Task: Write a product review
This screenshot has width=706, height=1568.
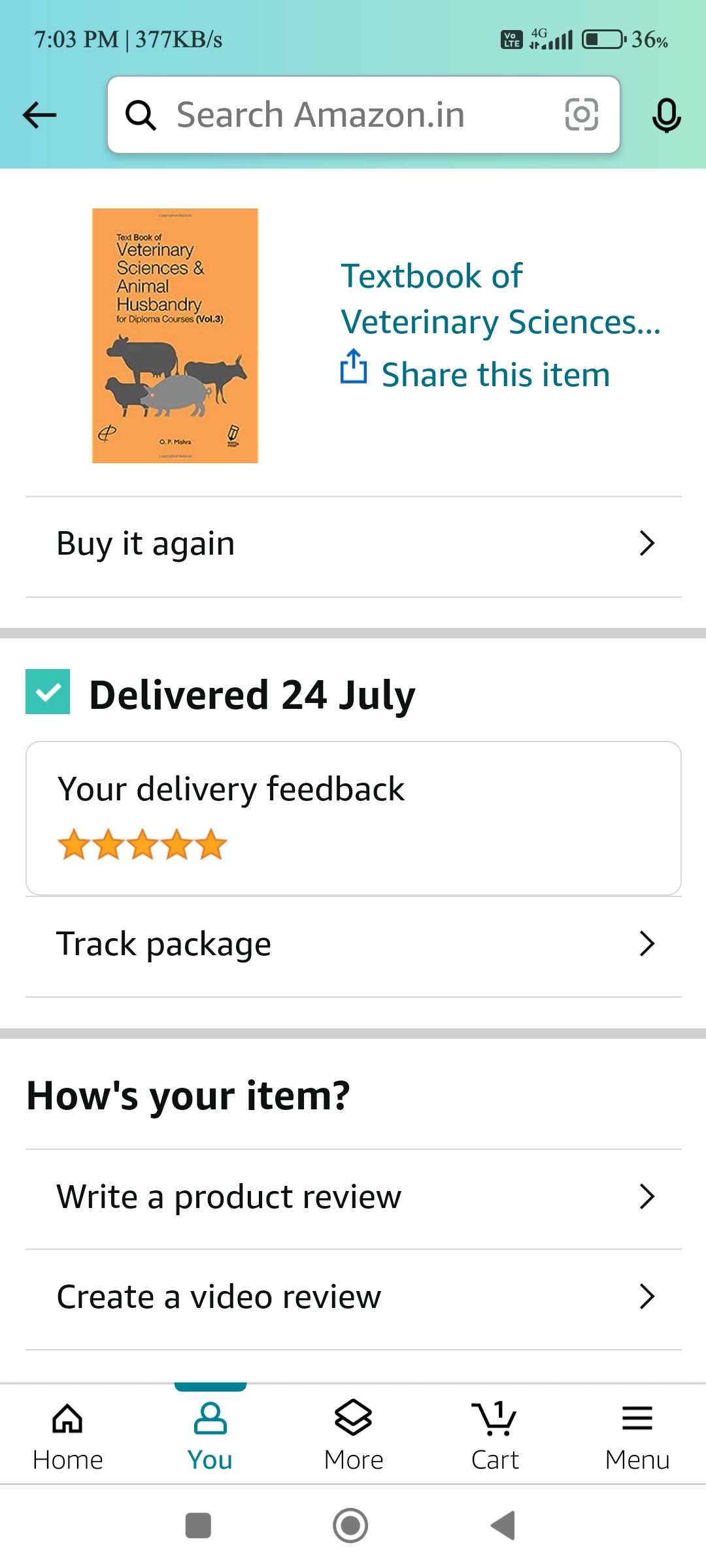Action: (x=353, y=1197)
